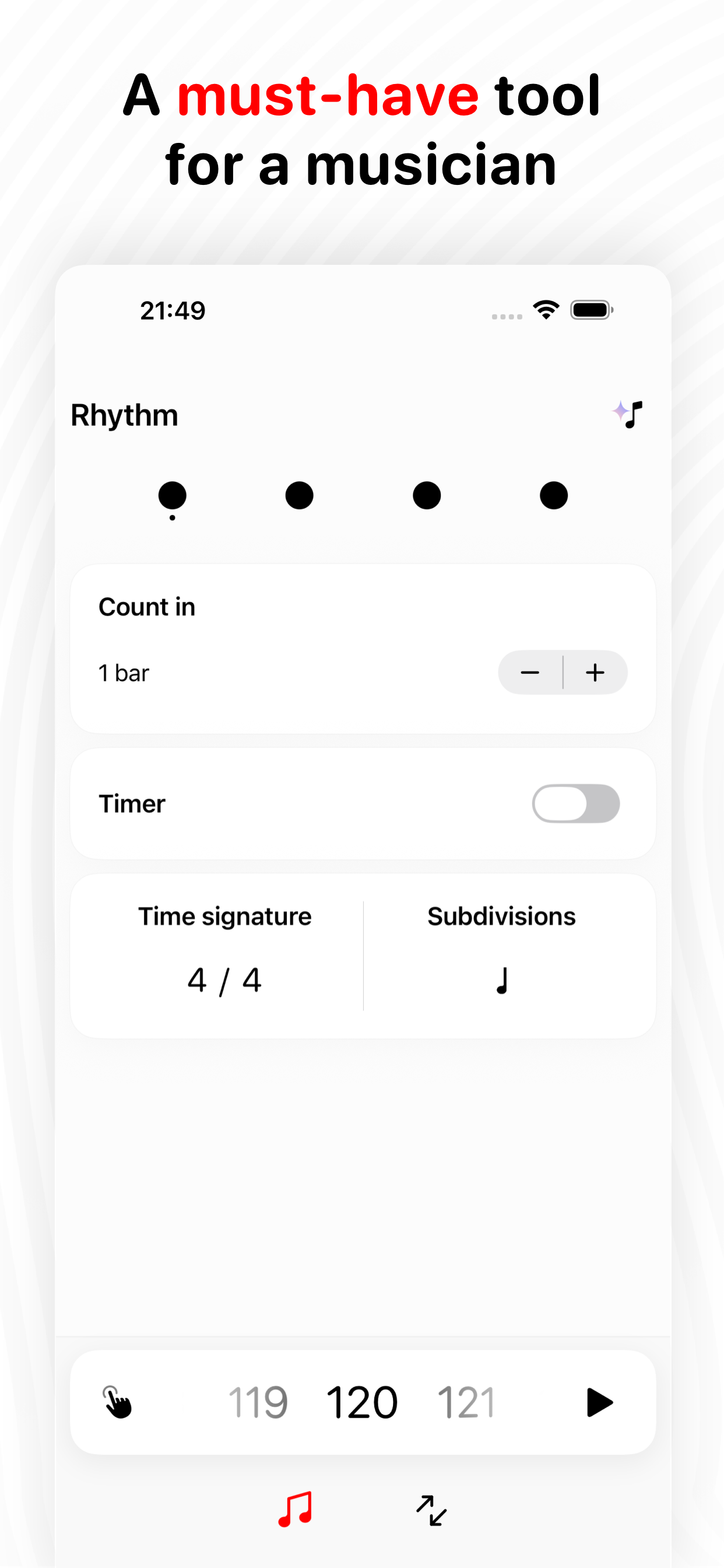
Task: Toggle accent on the fourth beat dot
Action: pos(552,495)
